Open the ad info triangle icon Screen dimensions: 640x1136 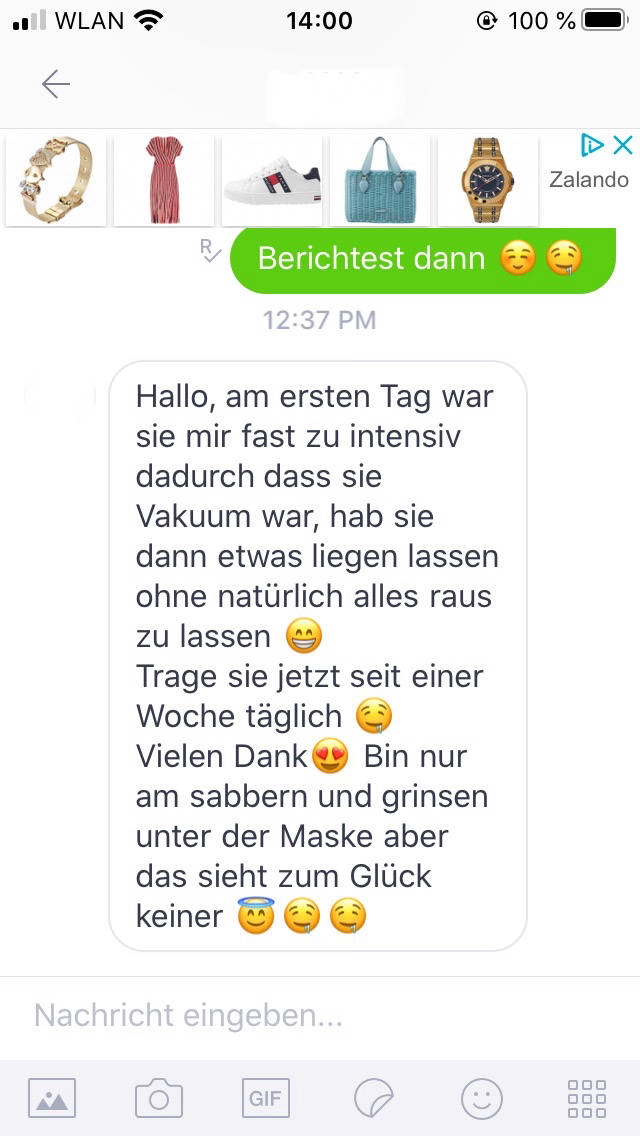592,146
